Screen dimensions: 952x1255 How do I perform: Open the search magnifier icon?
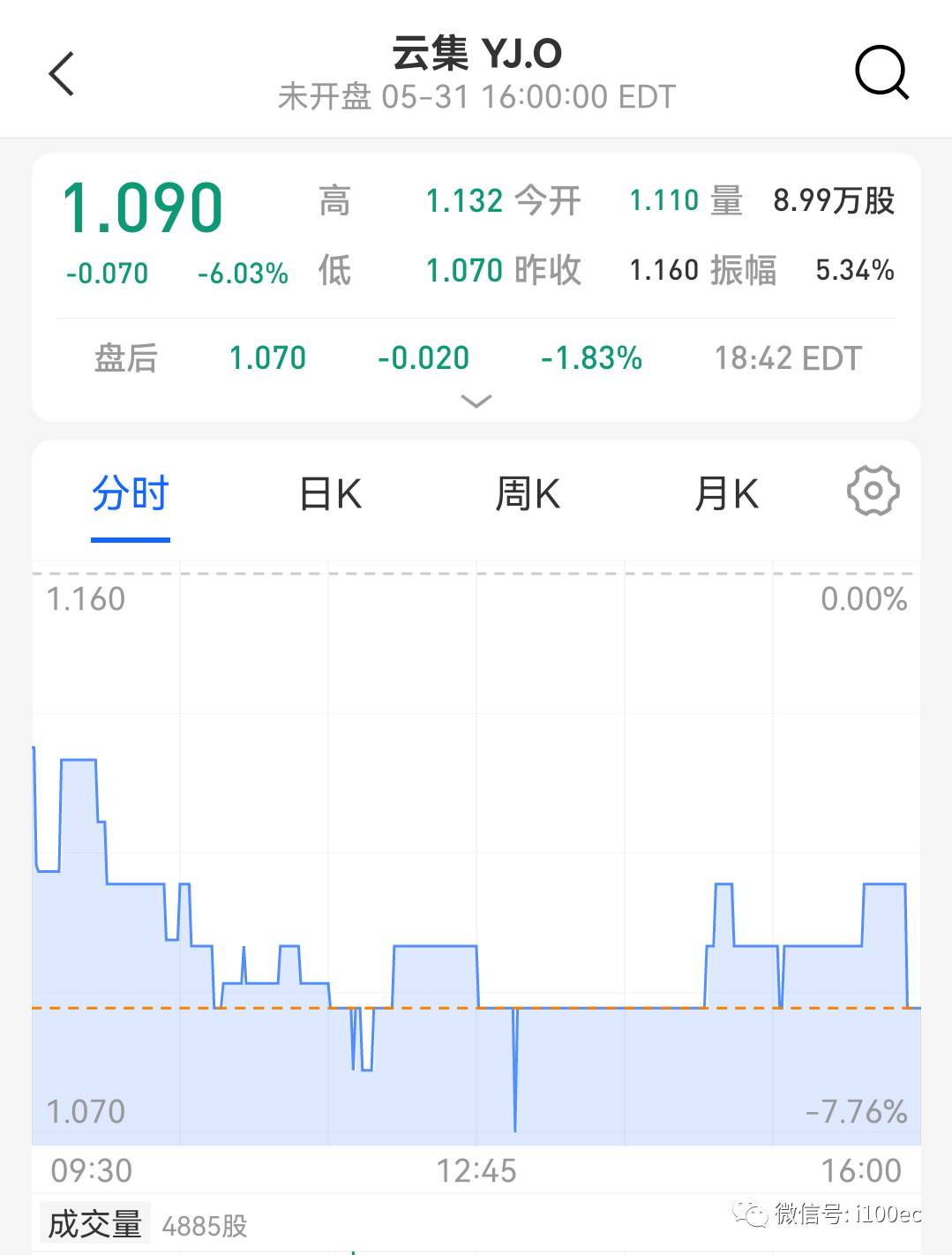pos(881,72)
